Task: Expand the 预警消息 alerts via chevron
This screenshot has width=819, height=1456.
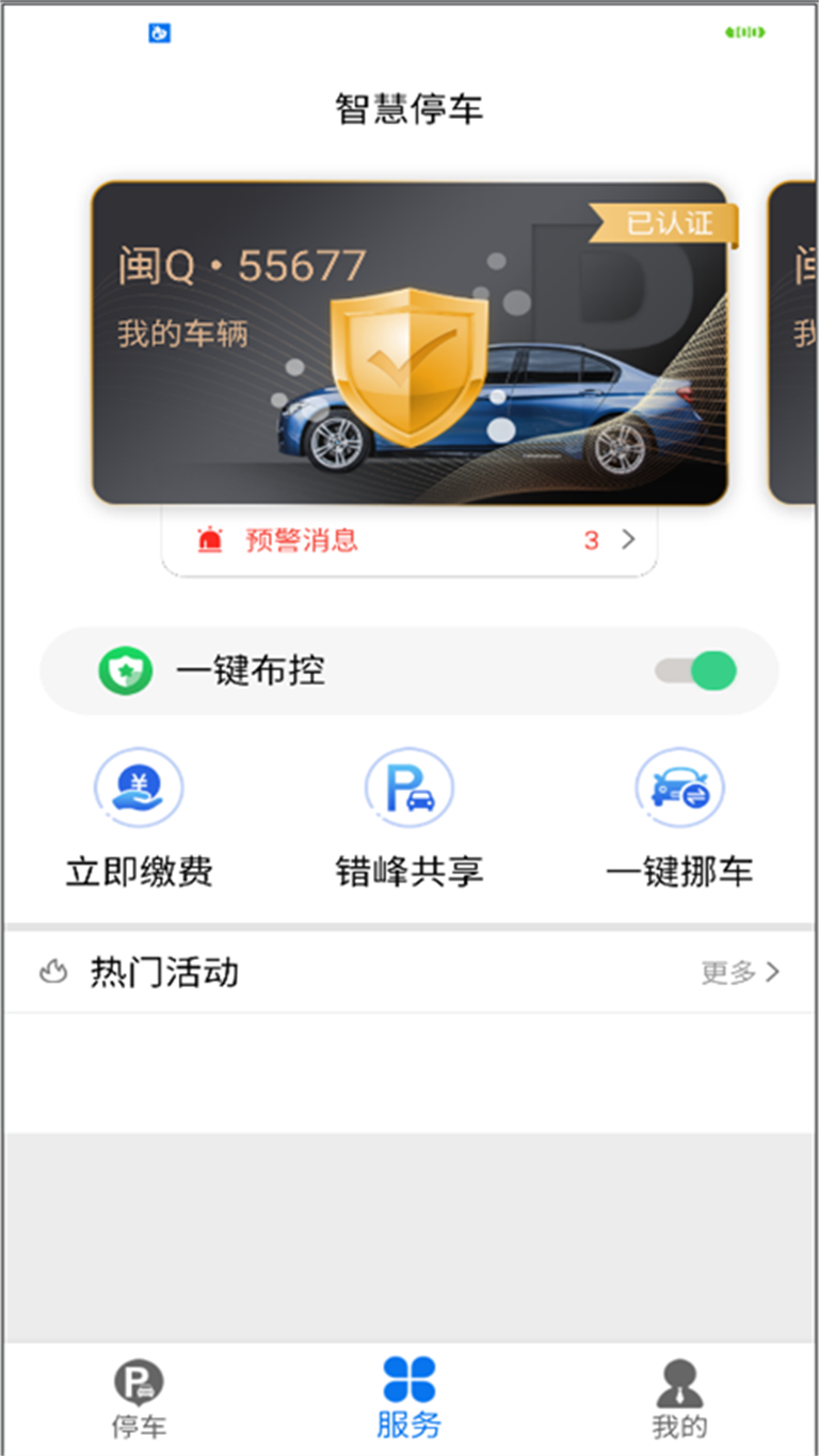Action: point(629,540)
